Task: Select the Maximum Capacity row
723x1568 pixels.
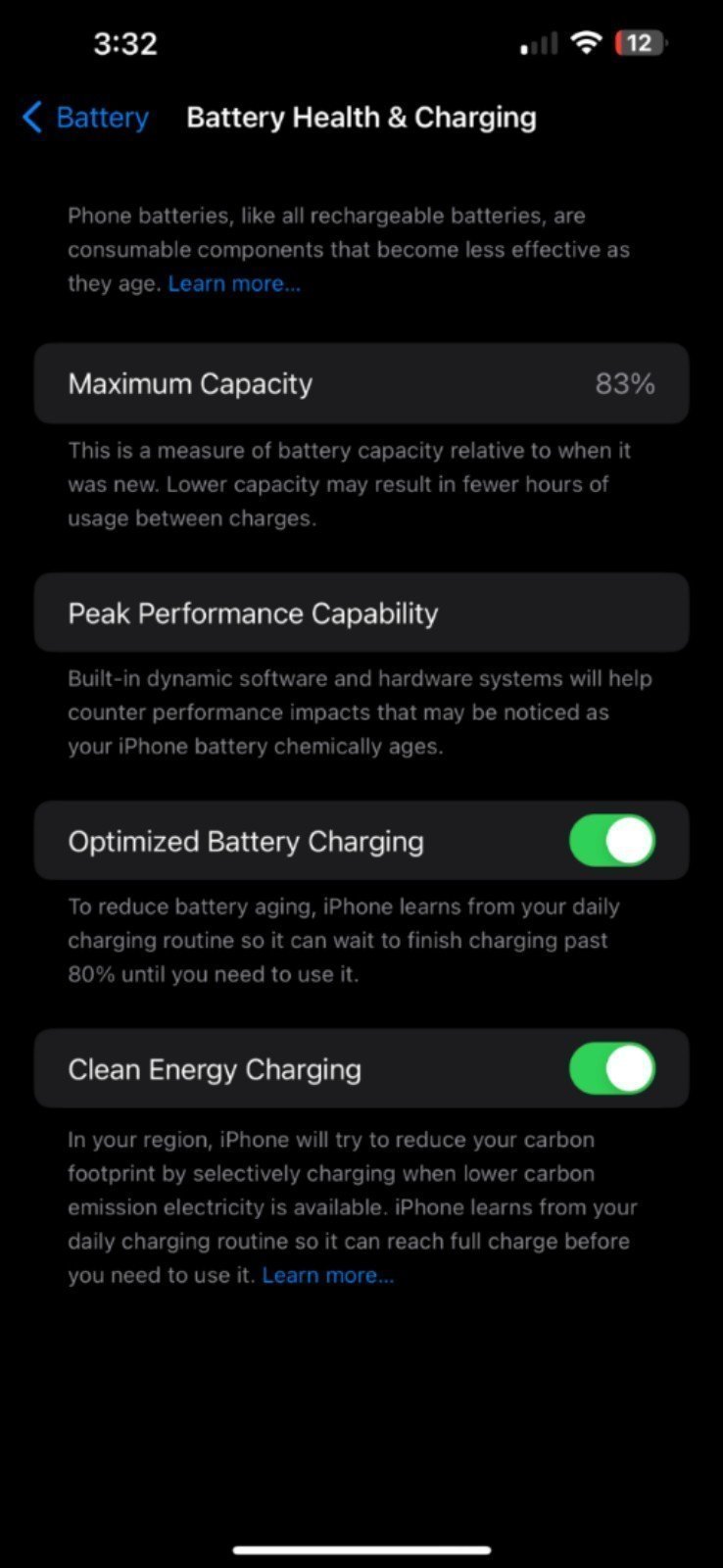Action: pos(361,383)
